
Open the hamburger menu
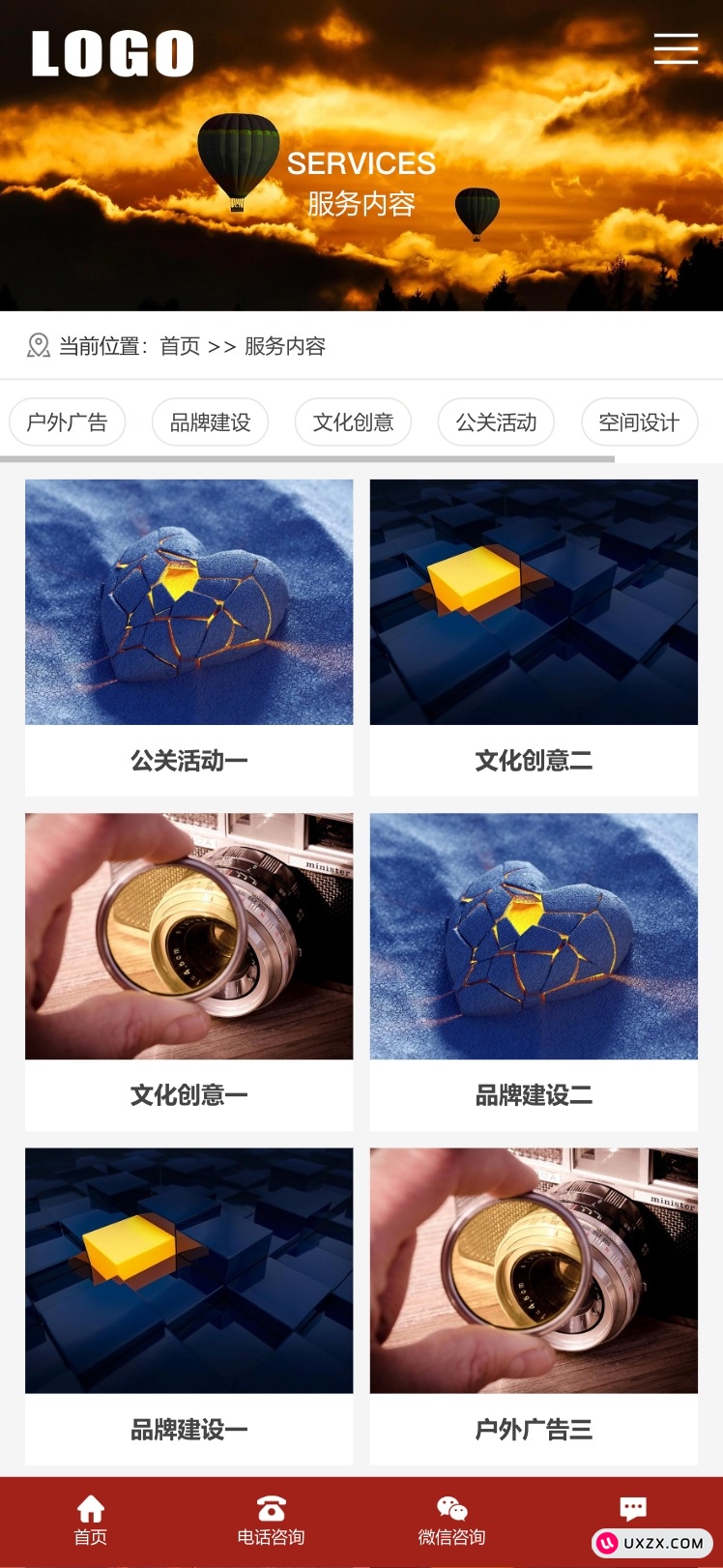click(676, 48)
